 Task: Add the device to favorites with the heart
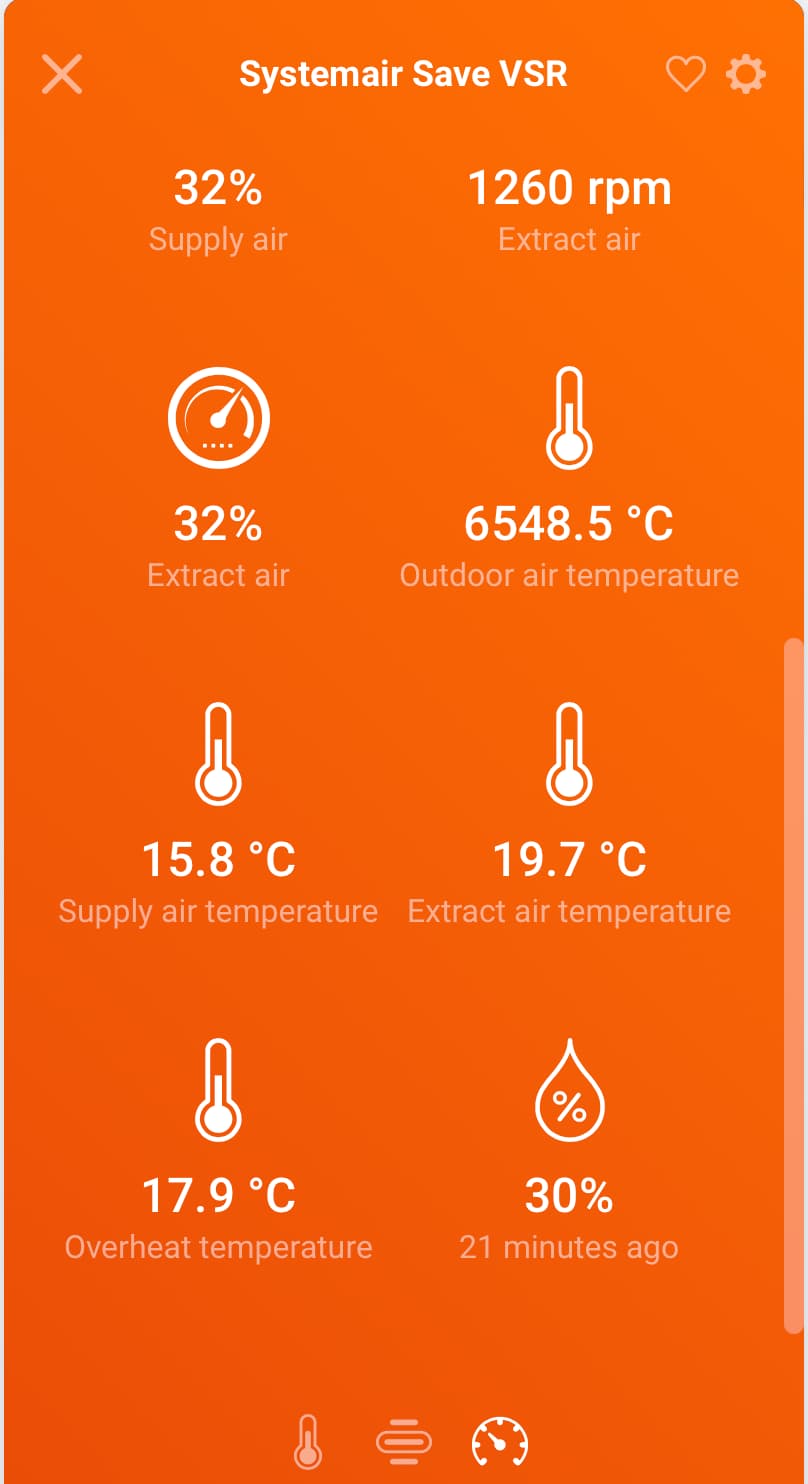pyautogui.click(x=686, y=74)
